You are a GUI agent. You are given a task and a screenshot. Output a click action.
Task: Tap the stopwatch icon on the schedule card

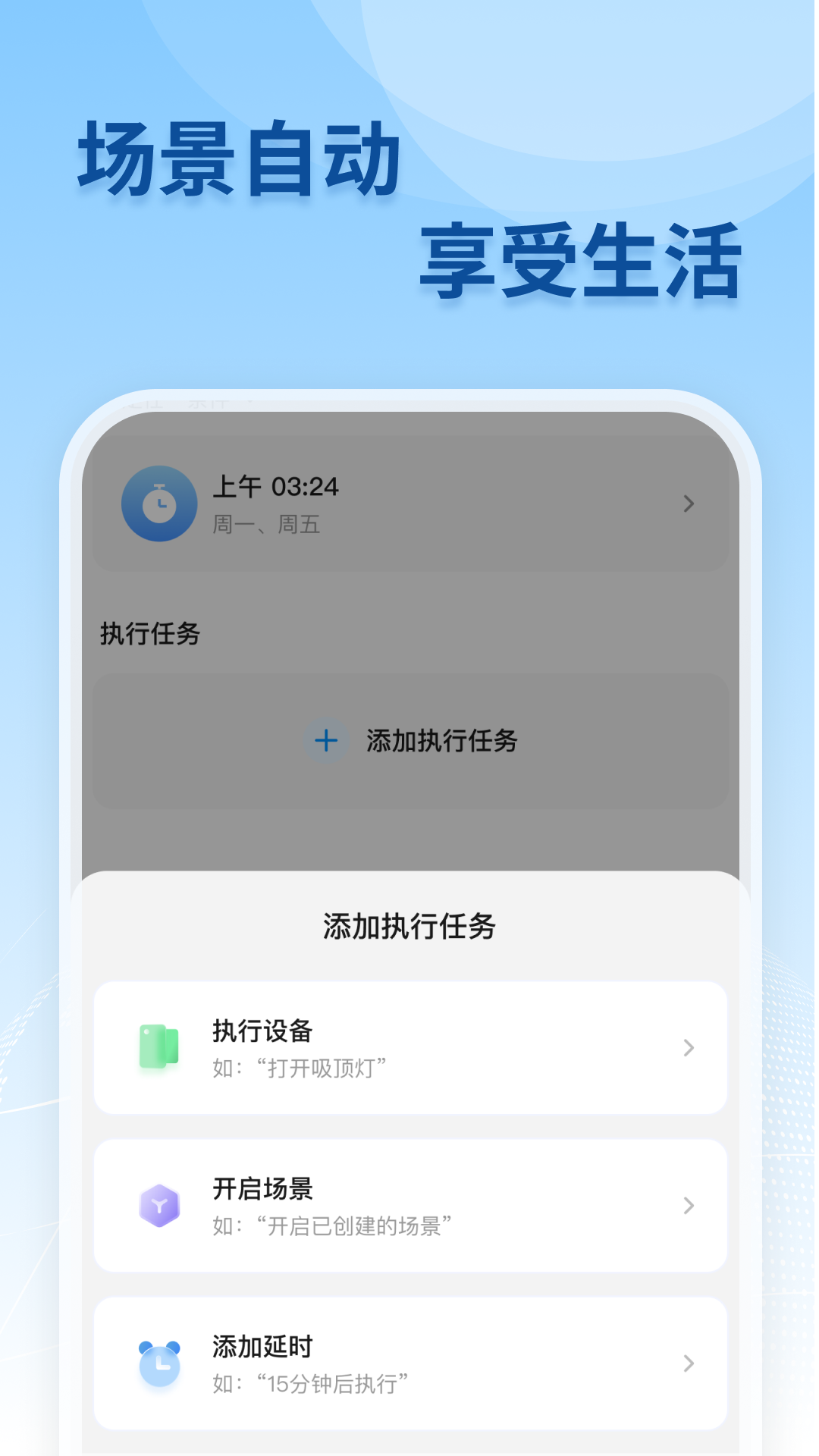(158, 503)
